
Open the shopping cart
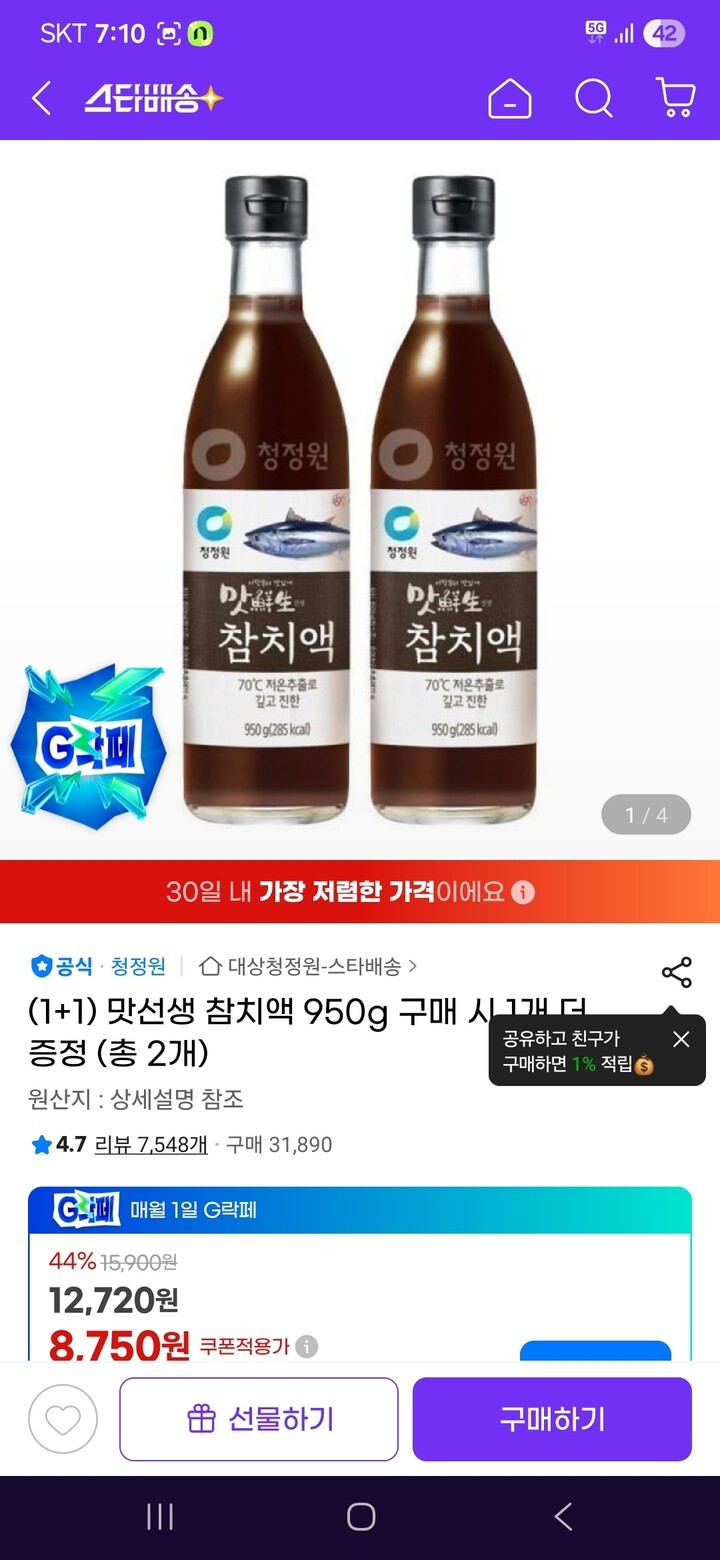(676, 99)
